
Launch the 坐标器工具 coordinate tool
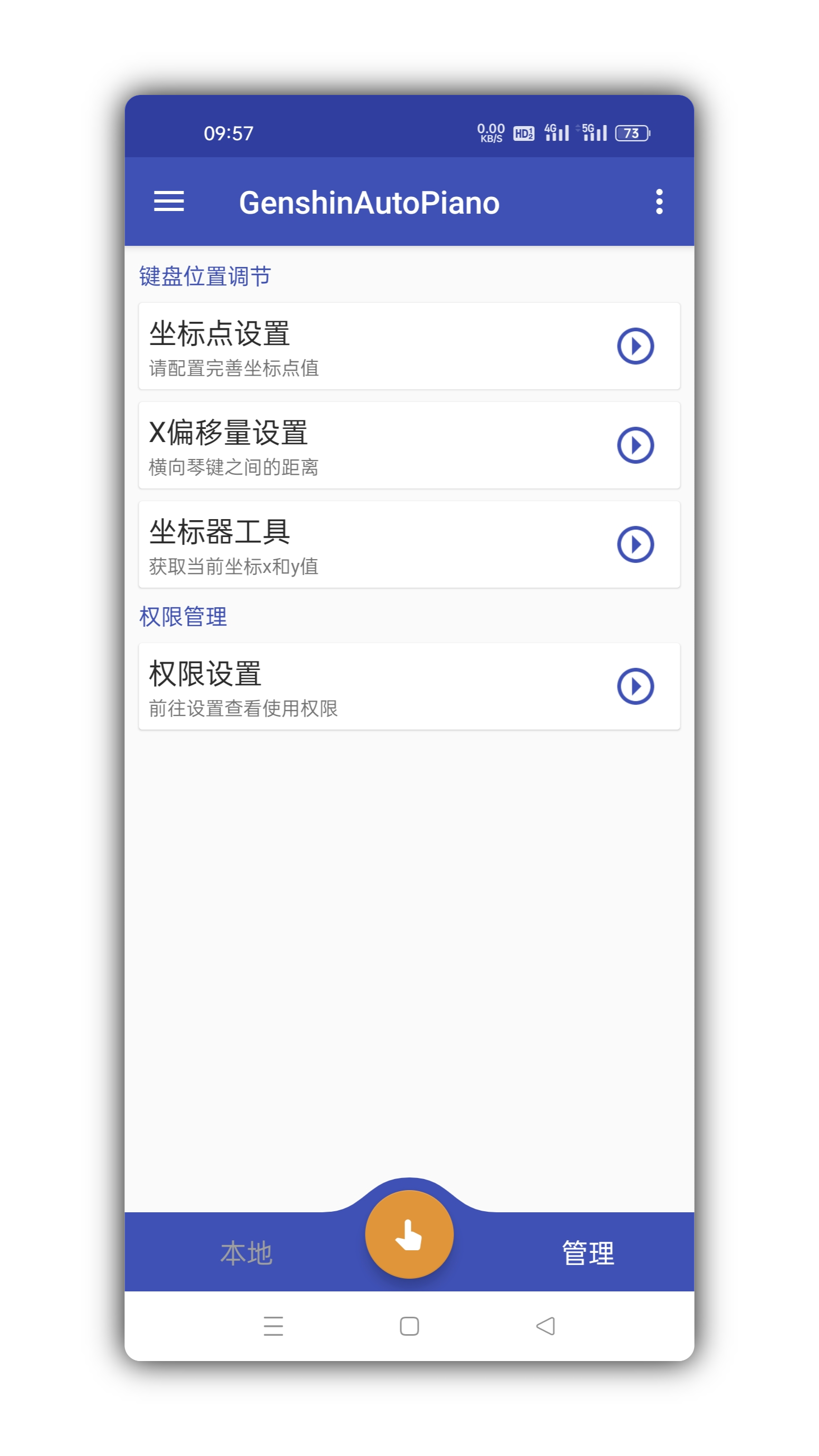[x=409, y=544]
